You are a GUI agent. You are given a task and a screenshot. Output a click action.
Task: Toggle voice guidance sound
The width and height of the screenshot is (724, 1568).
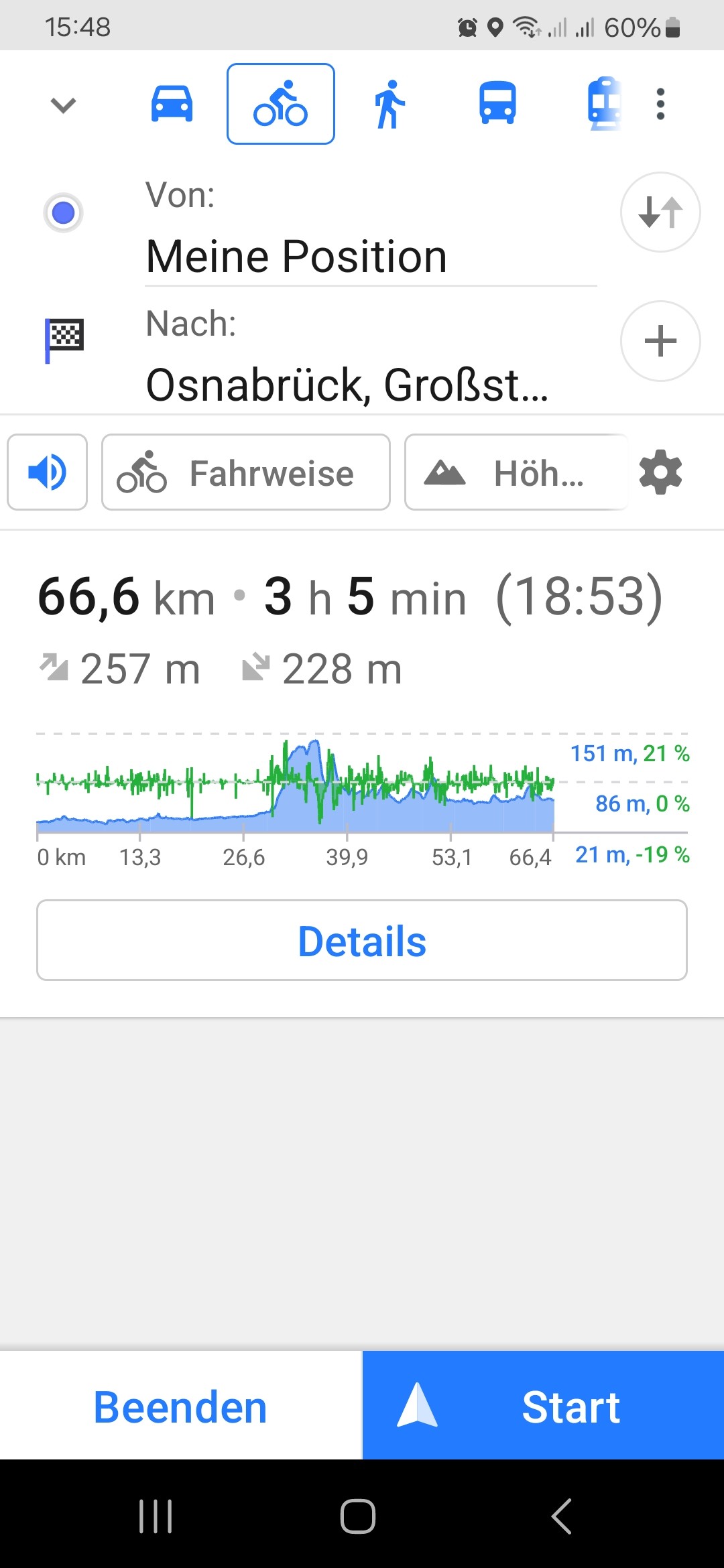47,472
